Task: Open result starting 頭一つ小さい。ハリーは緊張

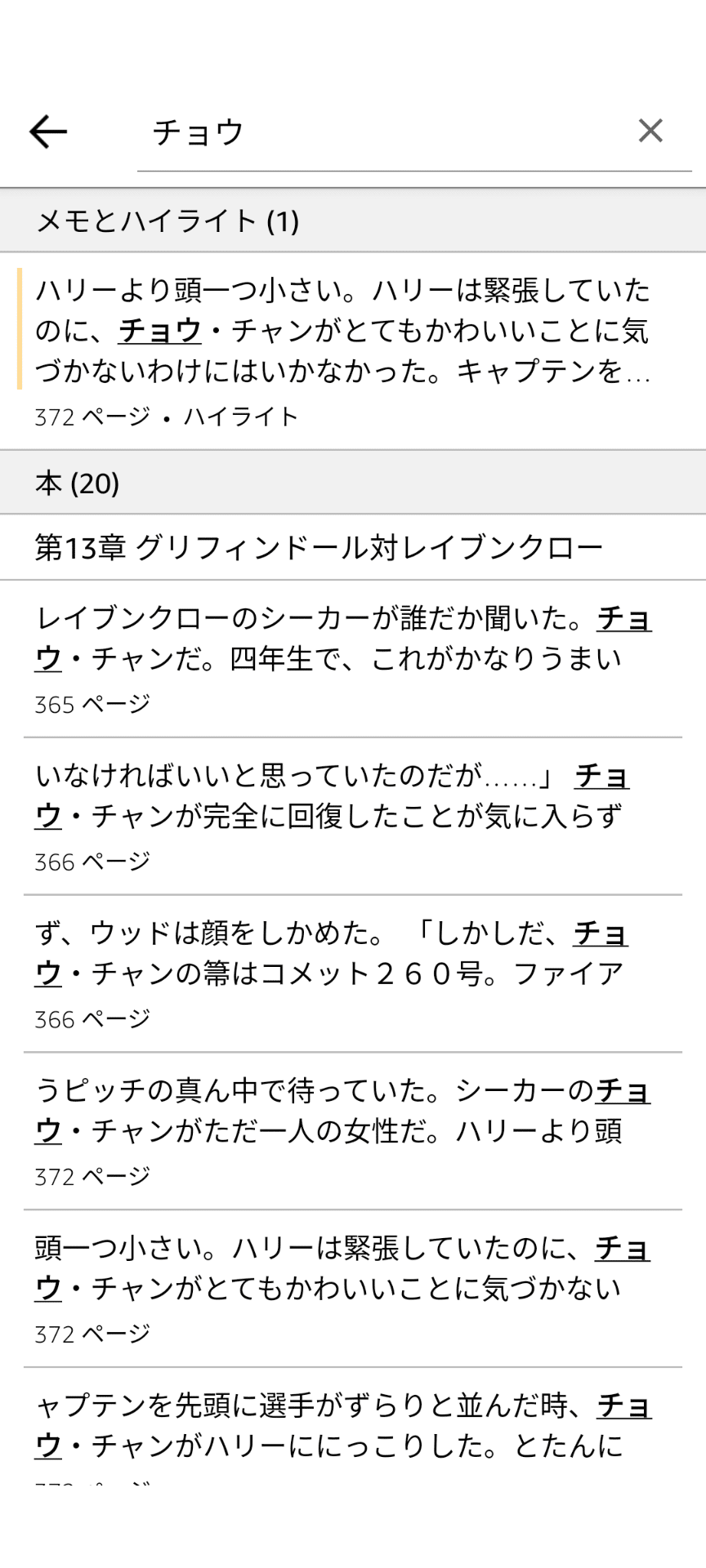Action: [x=343, y=1289]
